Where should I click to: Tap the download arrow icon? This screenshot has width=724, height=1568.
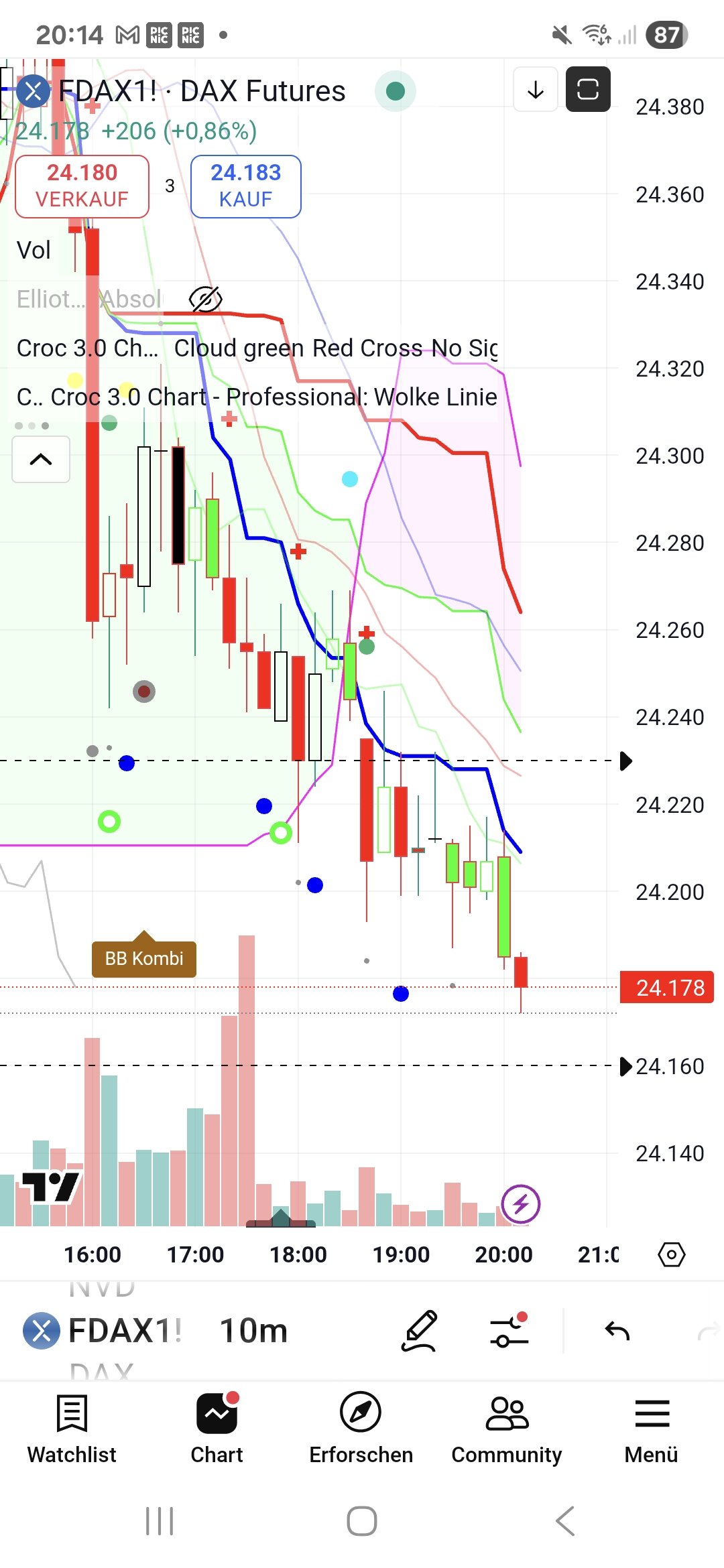coord(535,89)
